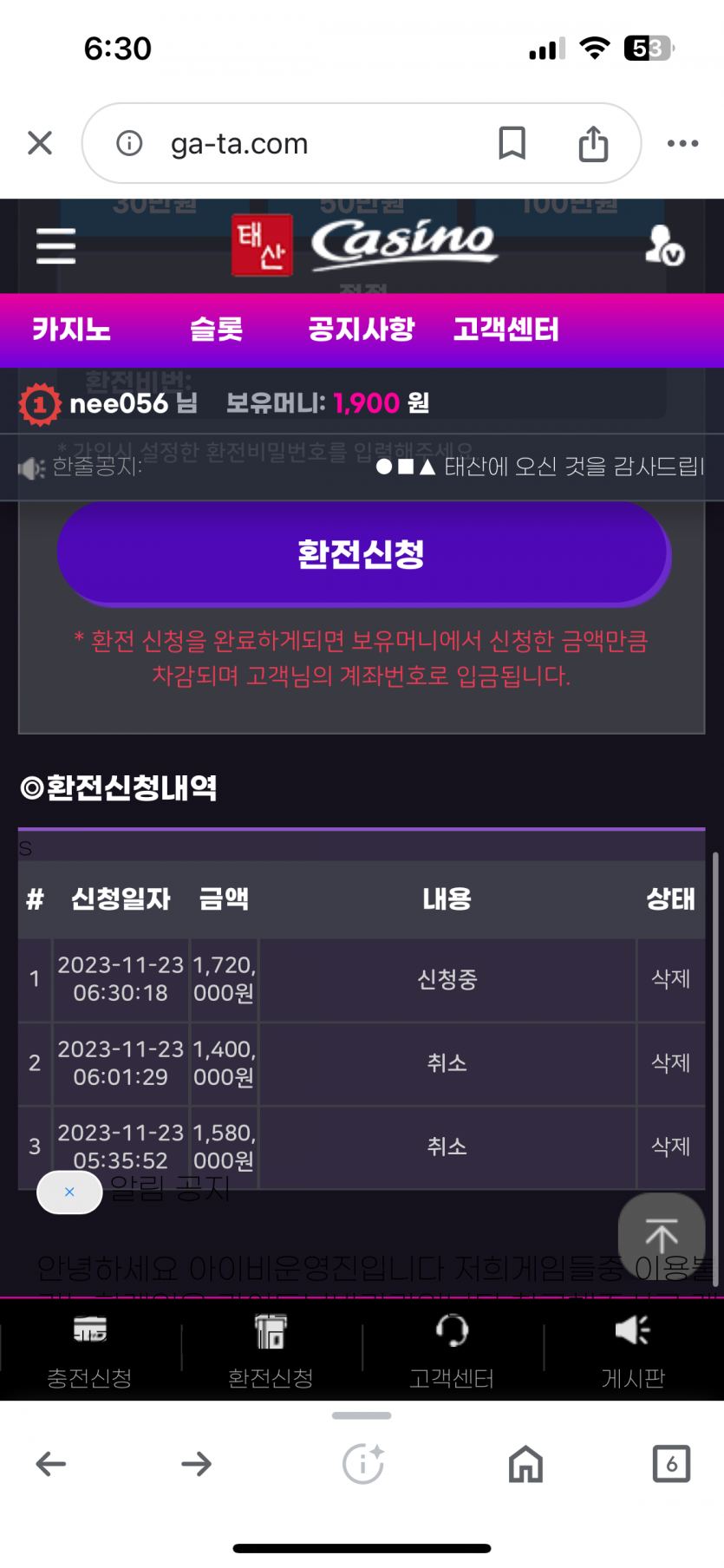The height and width of the screenshot is (1568, 724).
Task: Submit the 환전신청 button
Action: 362,554
